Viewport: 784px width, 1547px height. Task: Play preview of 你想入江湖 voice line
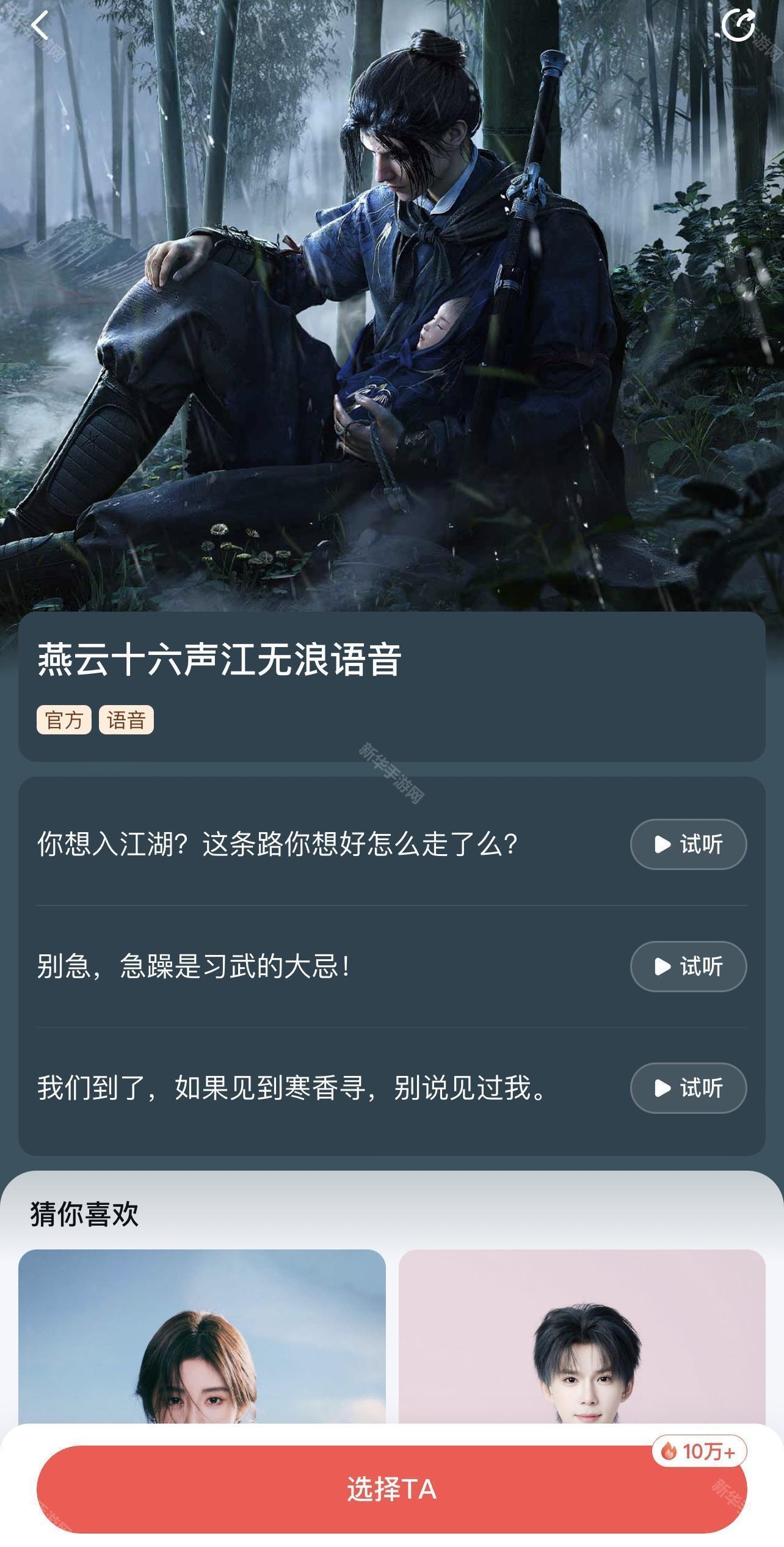click(688, 844)
